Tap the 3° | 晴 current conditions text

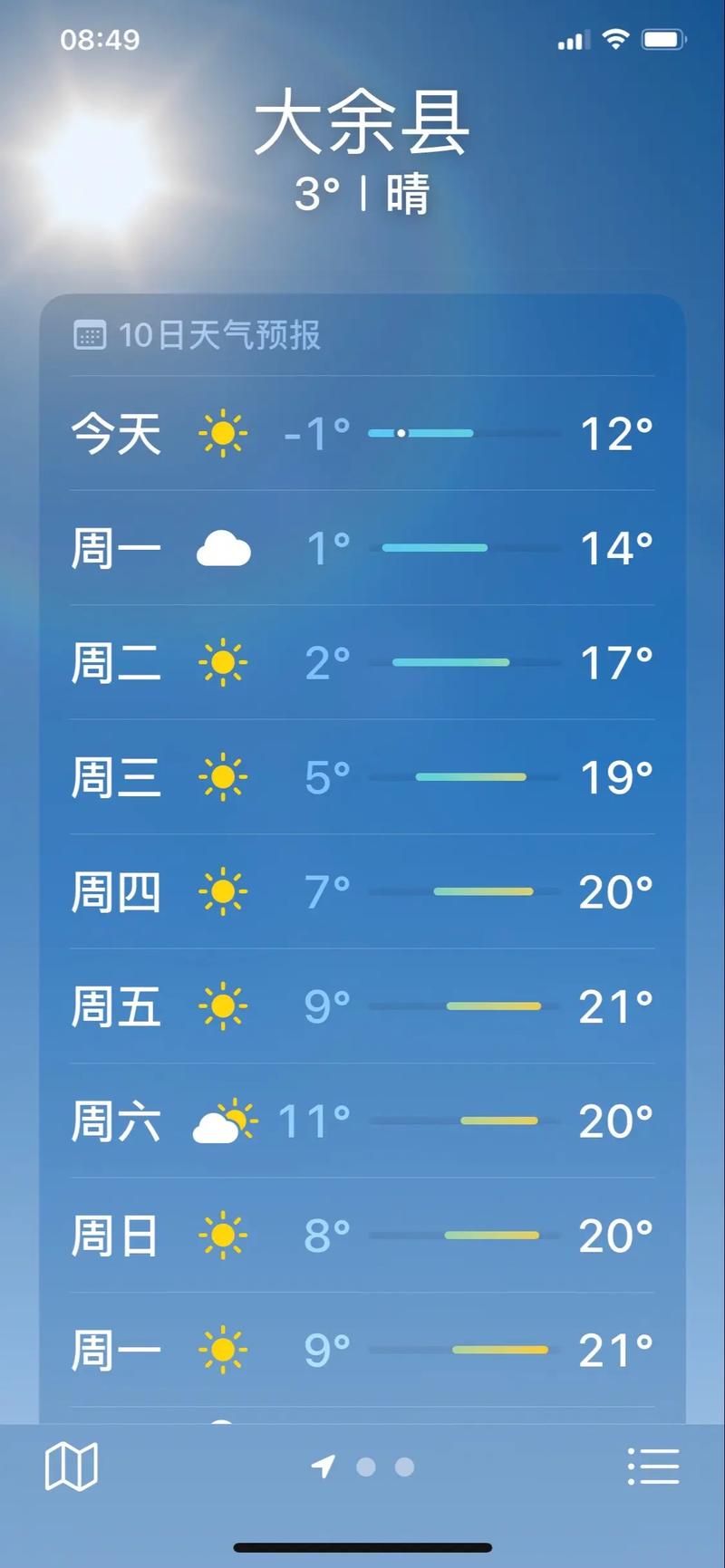coord(362,193)
